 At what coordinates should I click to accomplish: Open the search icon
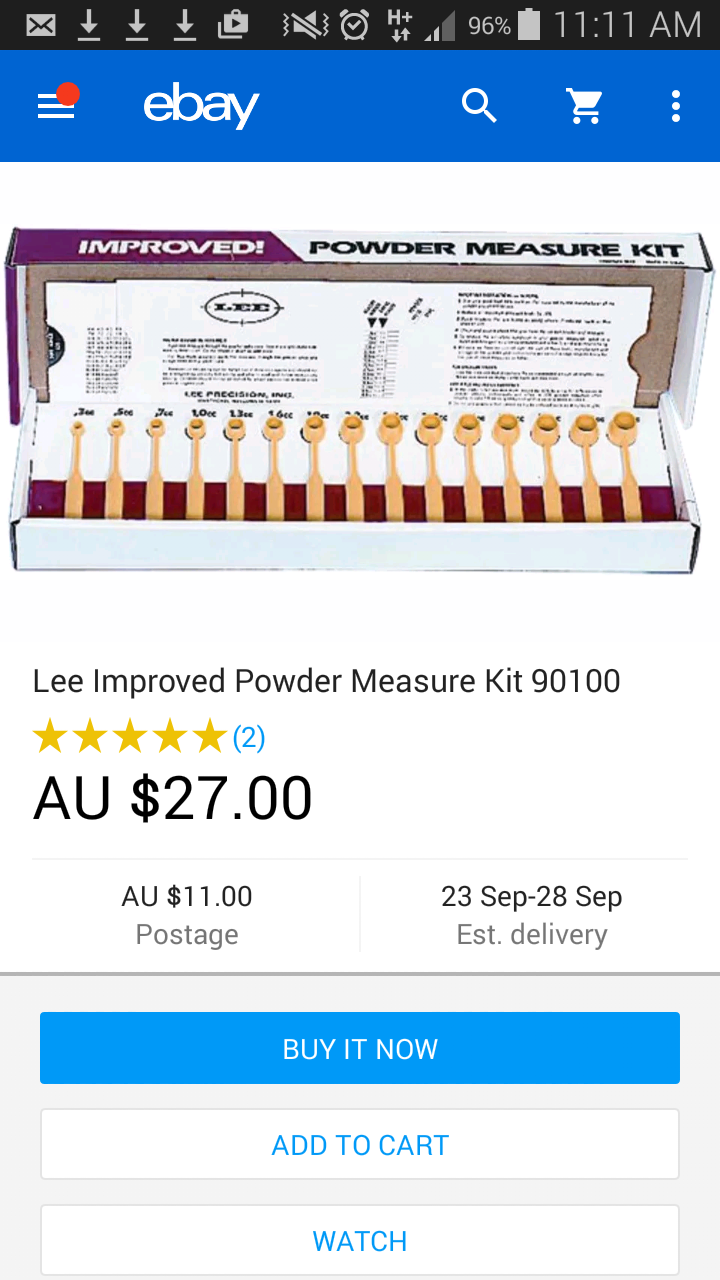[479, 105]
